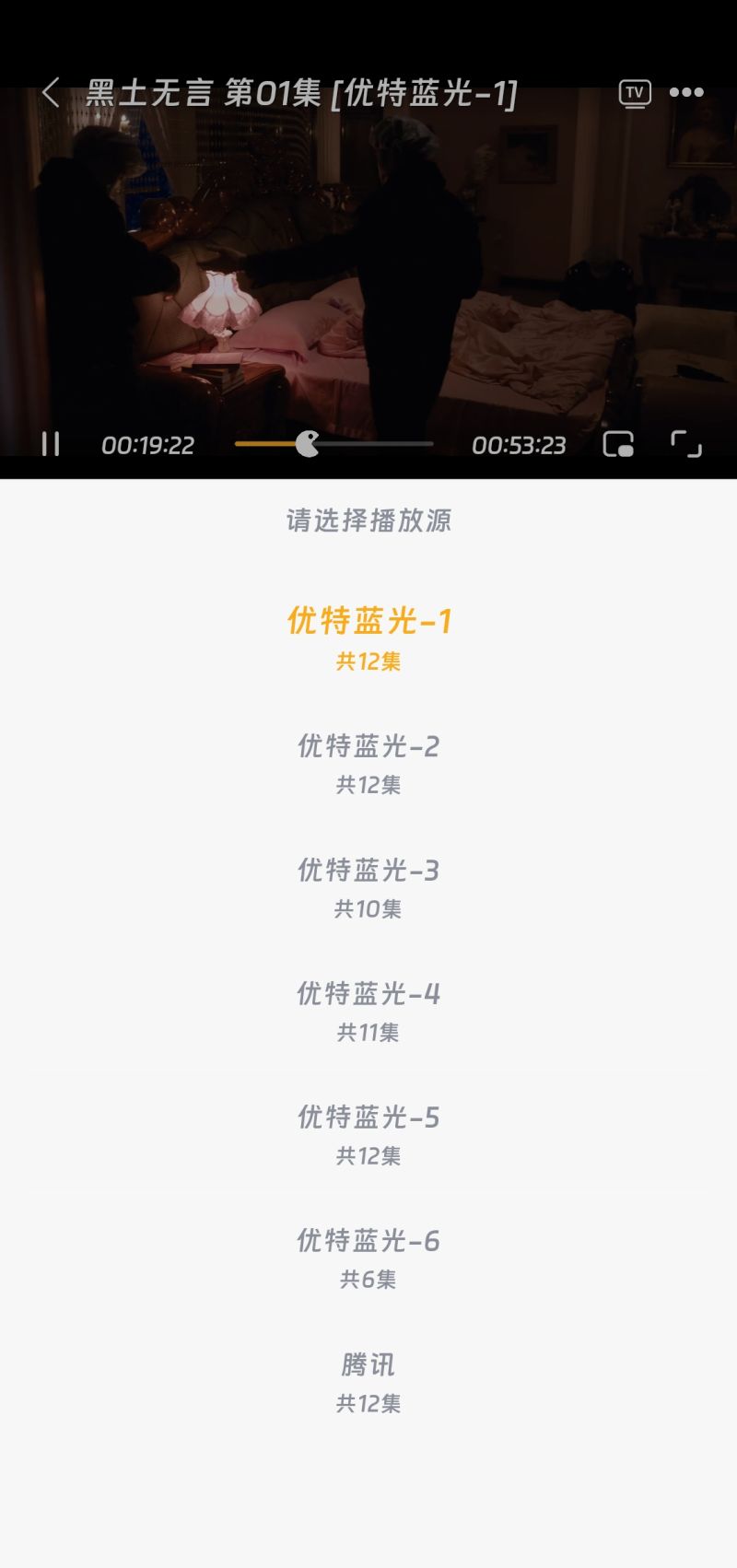The width and height of the screenshot is (737, 1568).
Task: Open the three-dot more options menu
Action: pyautogui.click(x=686, y=92)
